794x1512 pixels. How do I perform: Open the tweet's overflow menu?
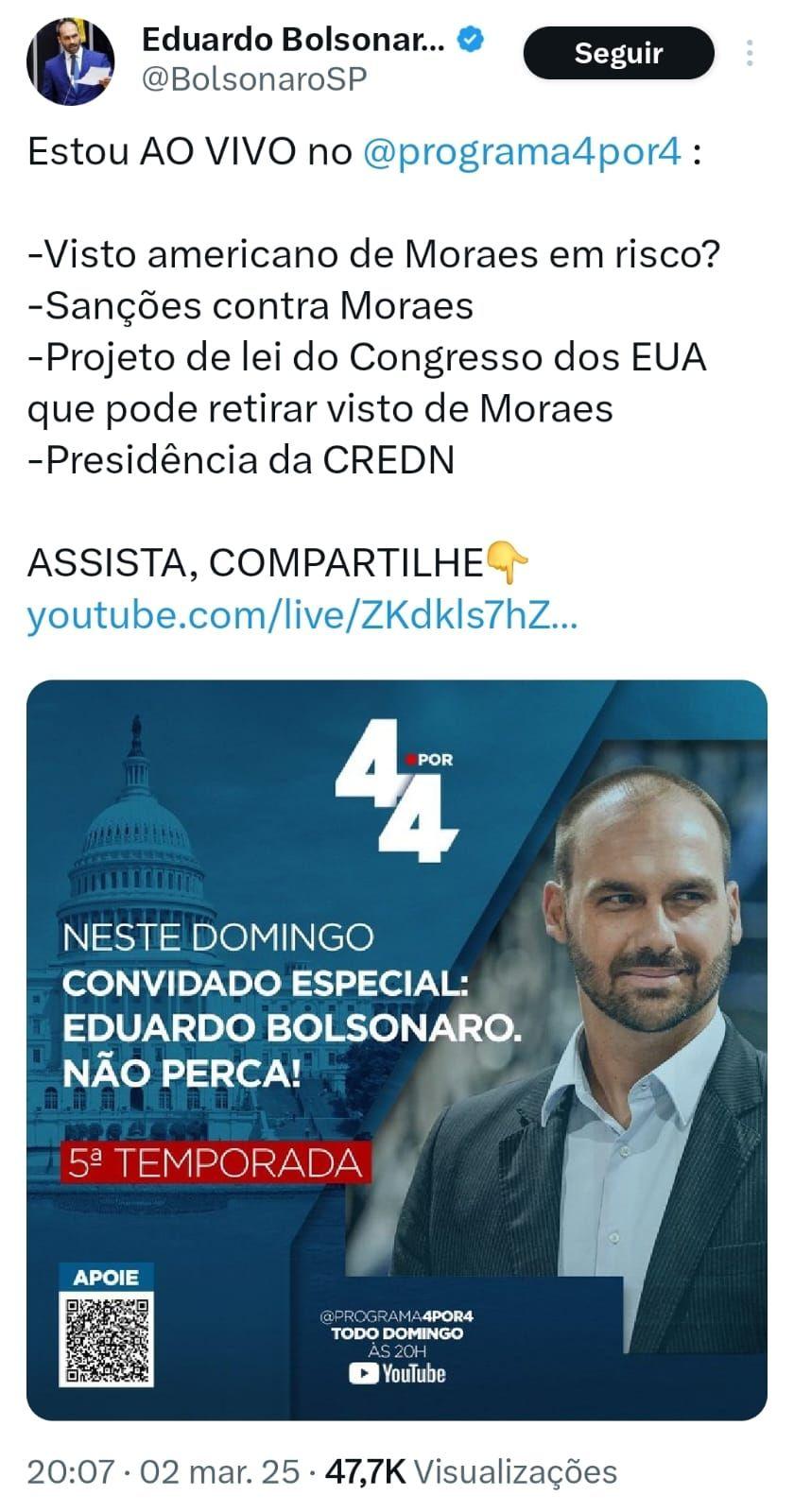point(750,53)
